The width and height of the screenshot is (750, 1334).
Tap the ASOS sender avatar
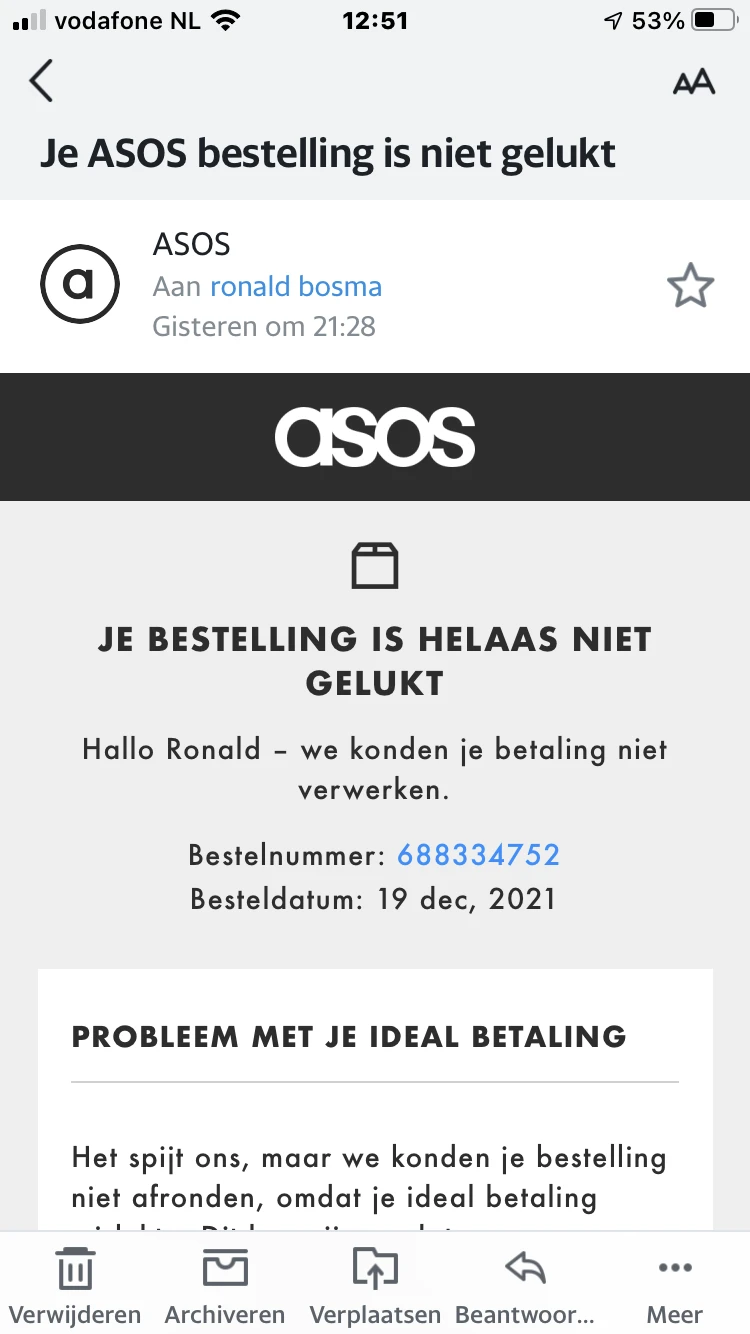click(x=79, y=285)
